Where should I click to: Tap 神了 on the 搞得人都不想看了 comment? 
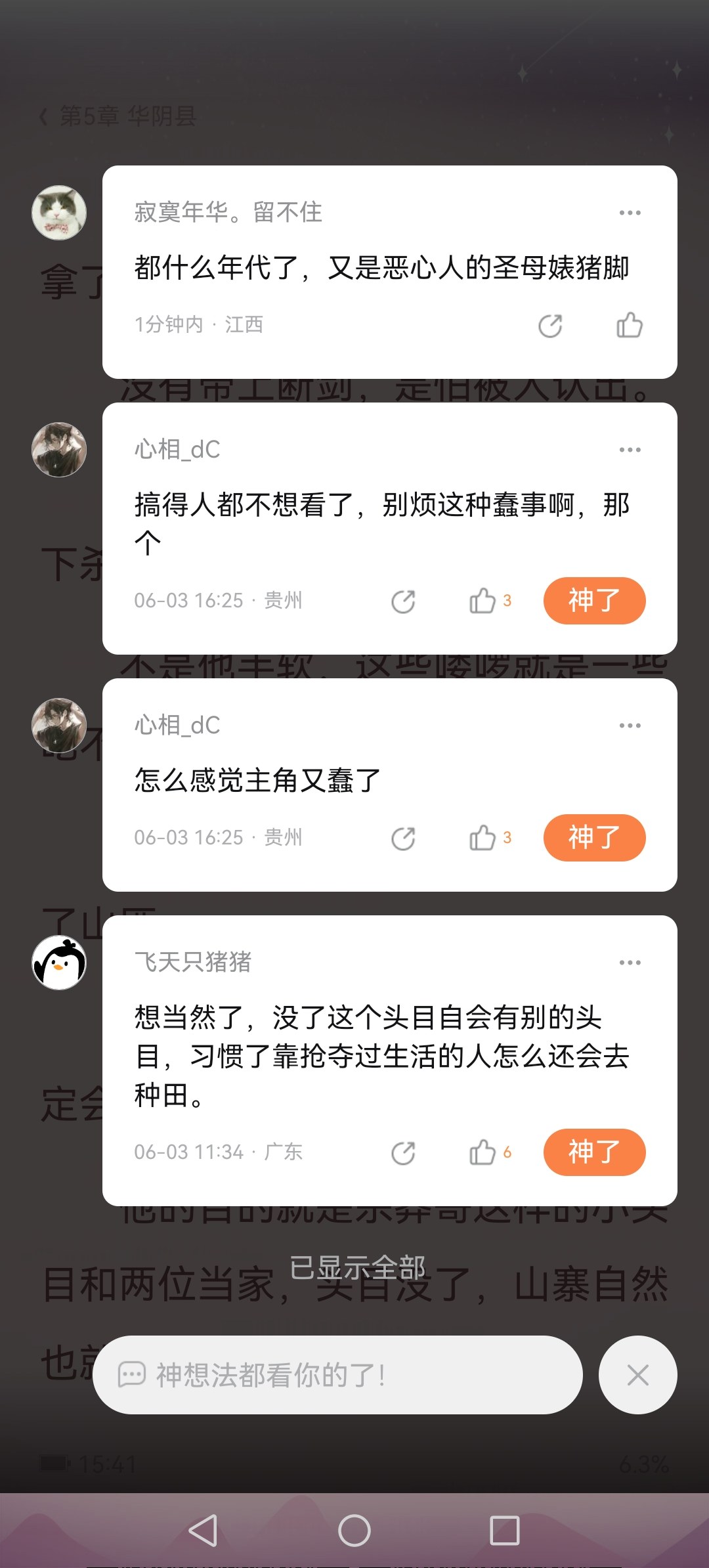pyautogui.click(x=594, y=601)
